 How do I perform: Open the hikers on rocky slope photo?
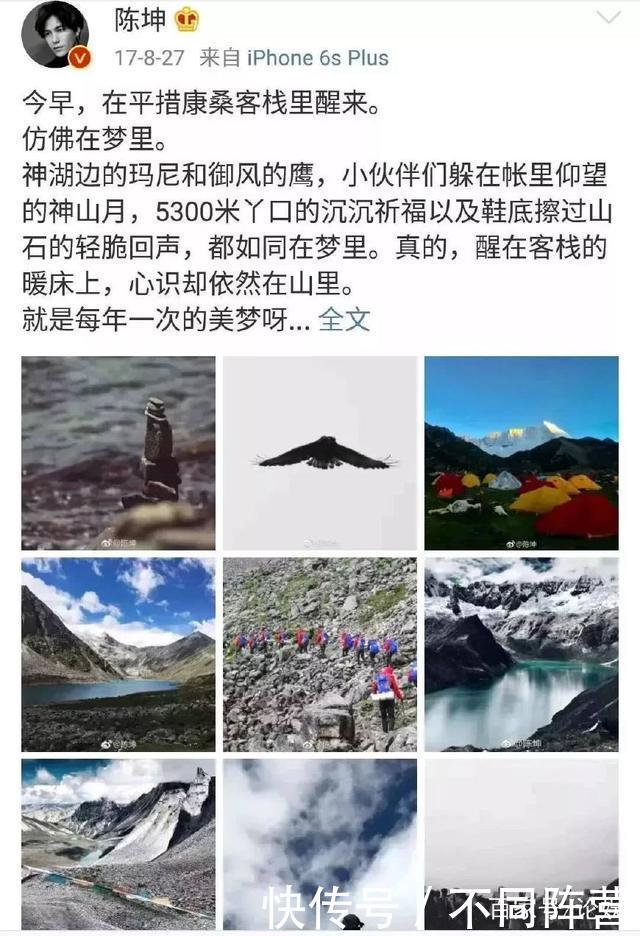pos(320,654)
